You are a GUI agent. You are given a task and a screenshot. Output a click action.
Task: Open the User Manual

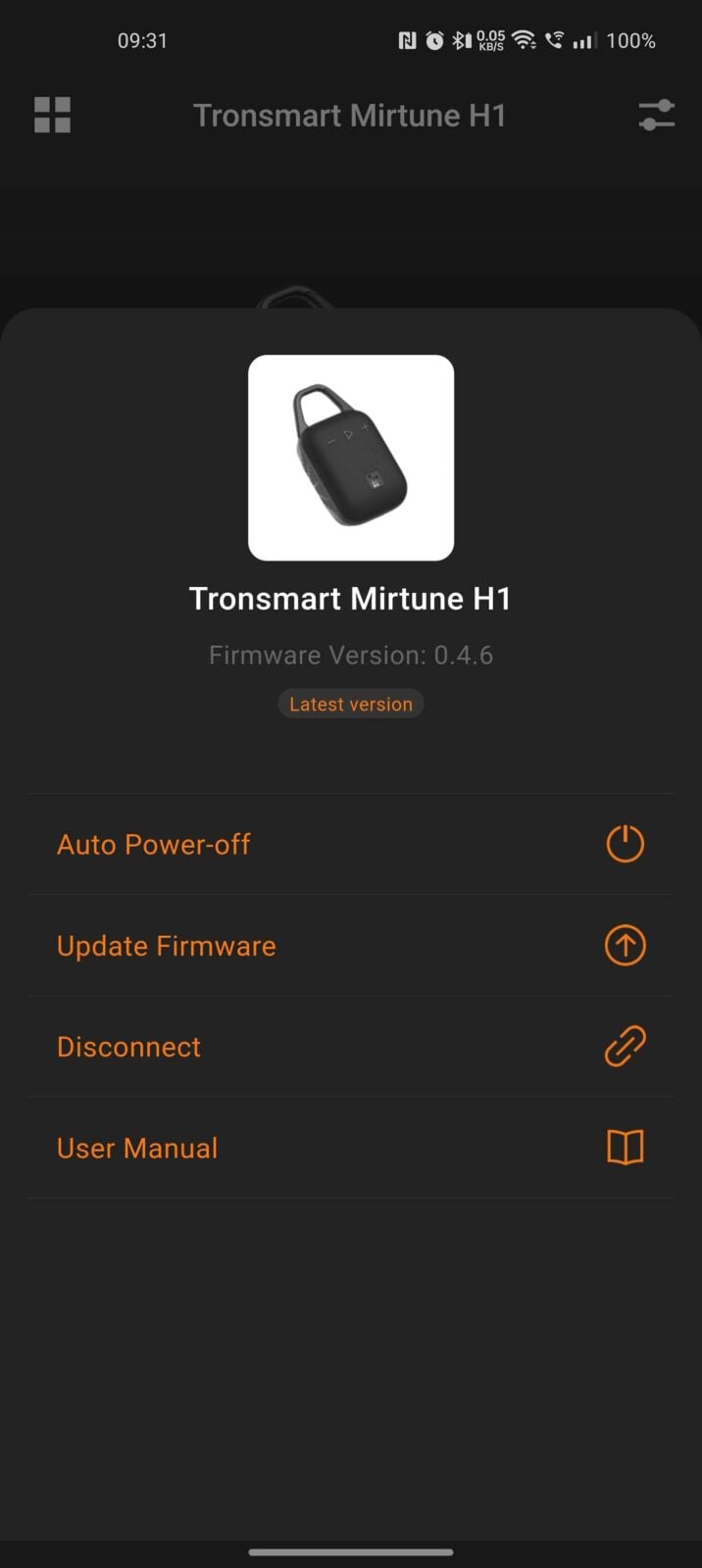[x=350, y=1148]
